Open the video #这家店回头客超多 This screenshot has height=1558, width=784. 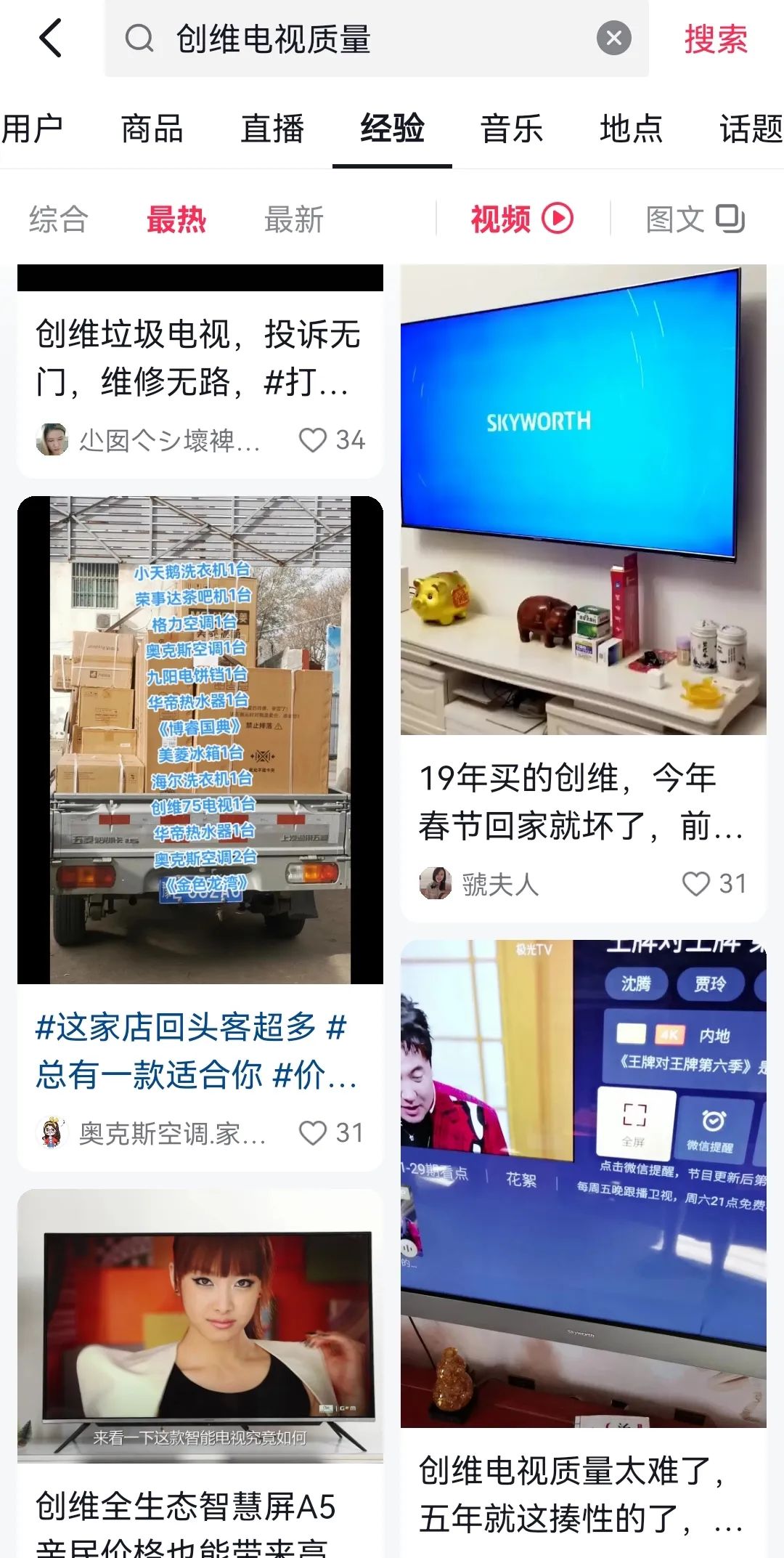pos(200,739)
